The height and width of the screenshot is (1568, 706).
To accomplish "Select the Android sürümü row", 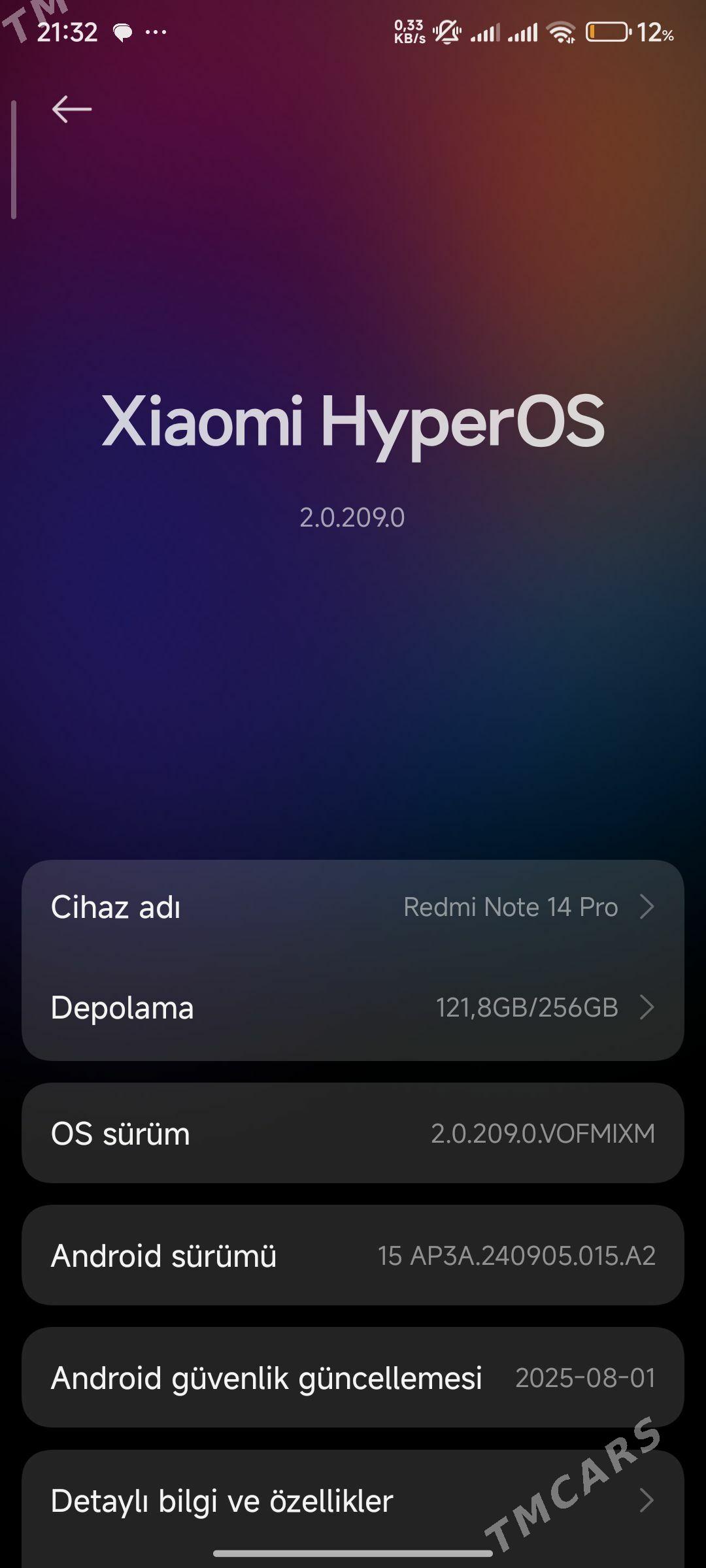I will coord(353,1255).
